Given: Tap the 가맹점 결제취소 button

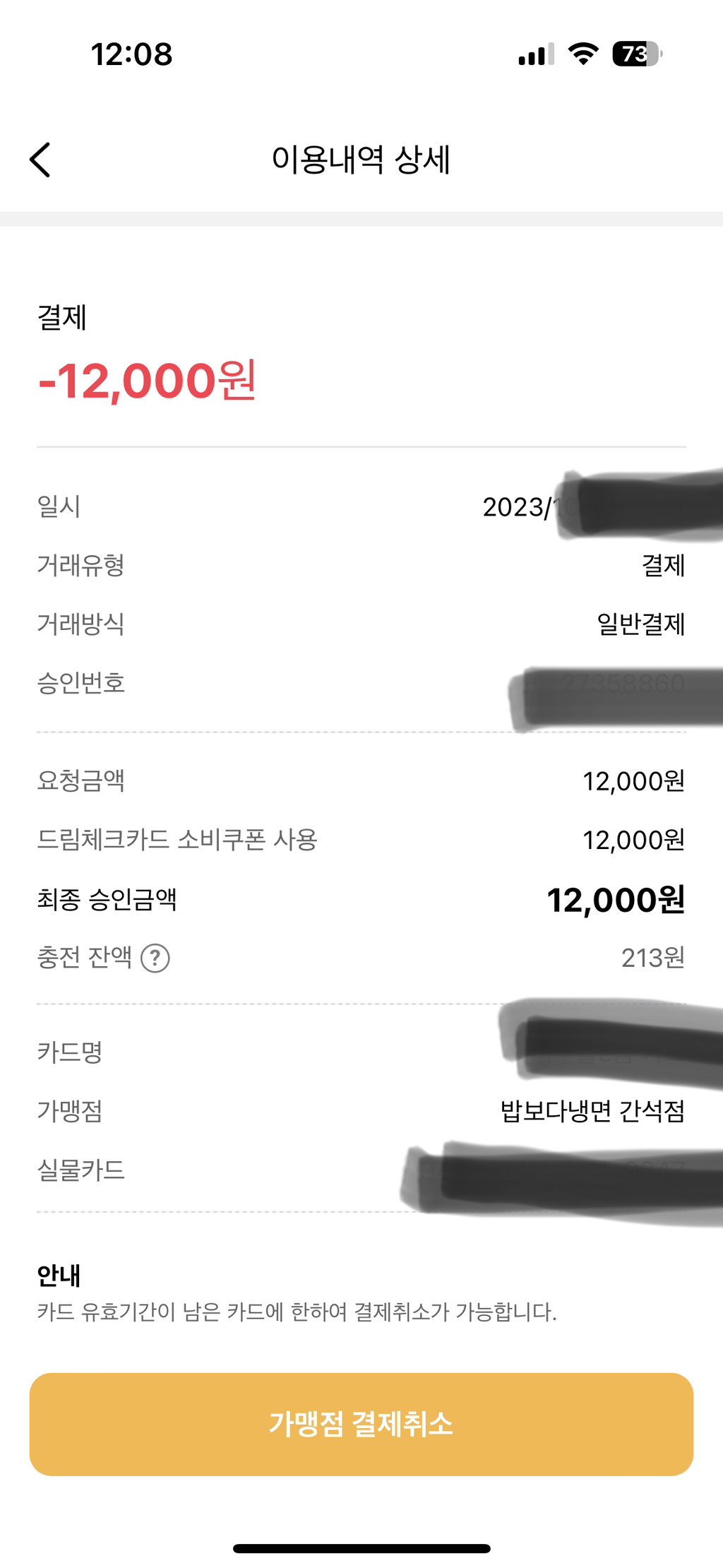Looking at the screenshot, I should [x=361, y=1424].
